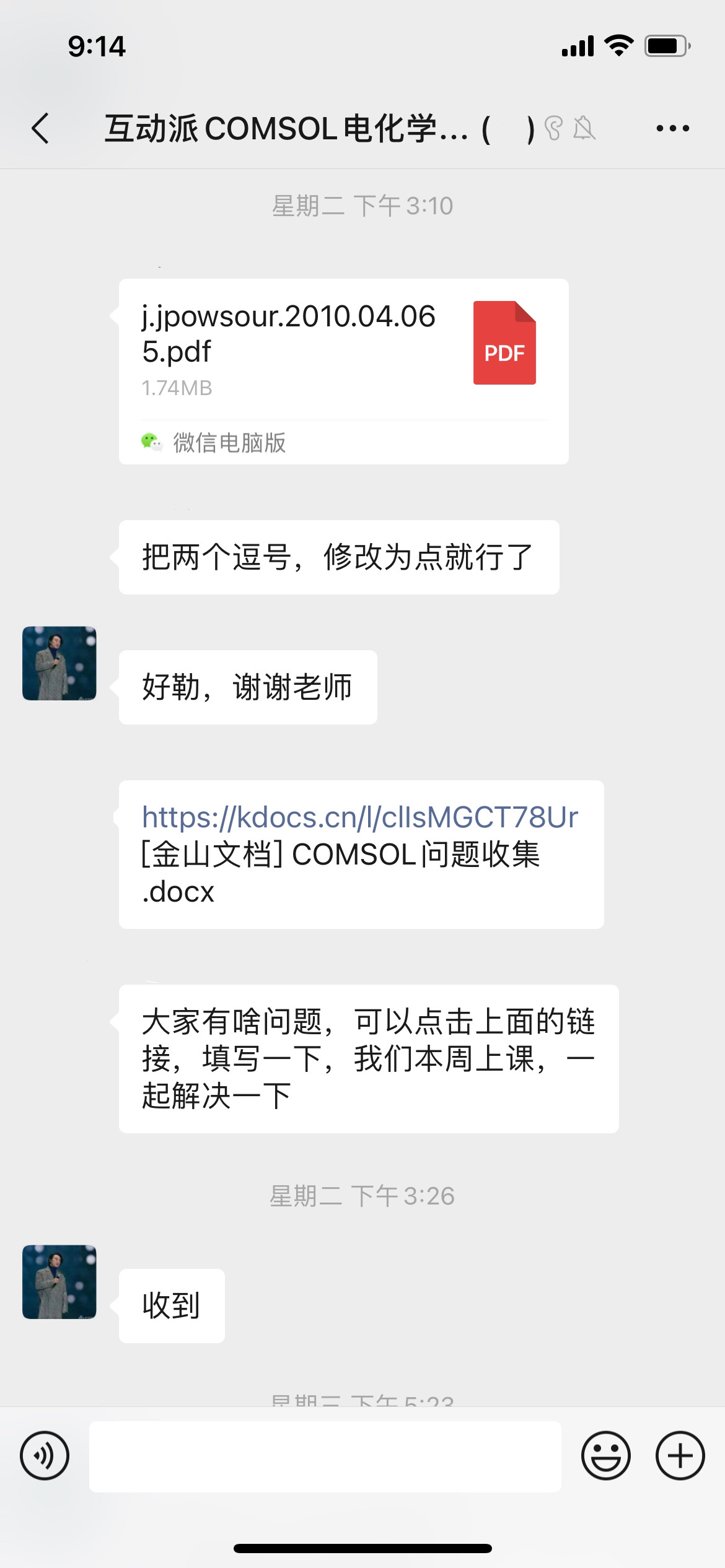Viewport: 725px width, 1568px height.
Task: Open the kdocs.cn document link
Action: pos(359,817)
